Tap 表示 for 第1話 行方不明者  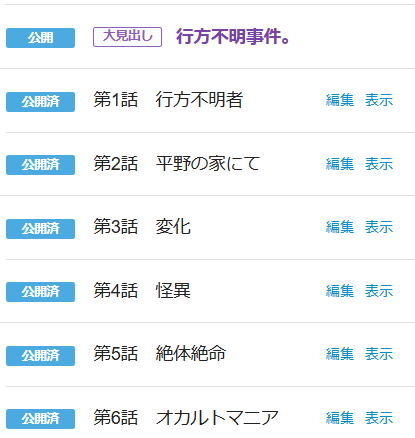(x=379, y=100)
